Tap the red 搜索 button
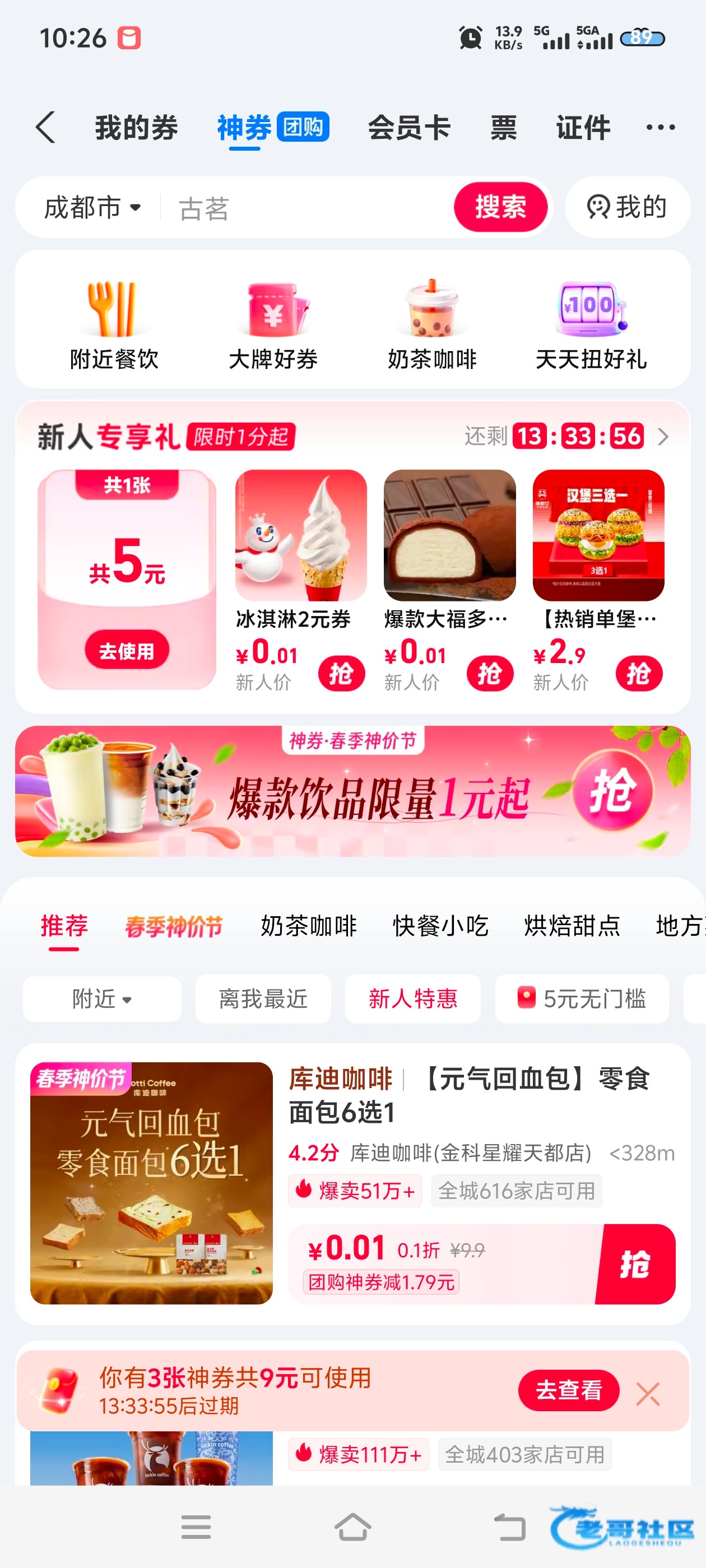This screenshot has height=1568, width=706. (x=500, y=207)
